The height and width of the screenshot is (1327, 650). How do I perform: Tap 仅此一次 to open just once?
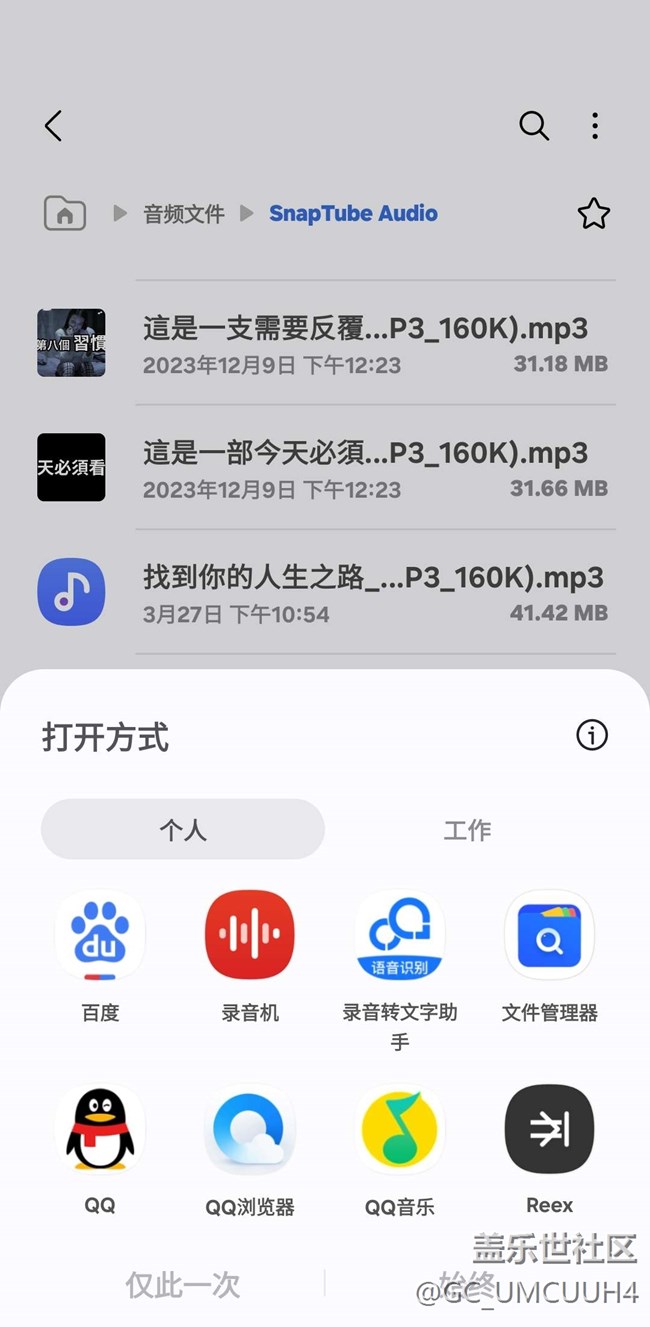[183, 1285]
